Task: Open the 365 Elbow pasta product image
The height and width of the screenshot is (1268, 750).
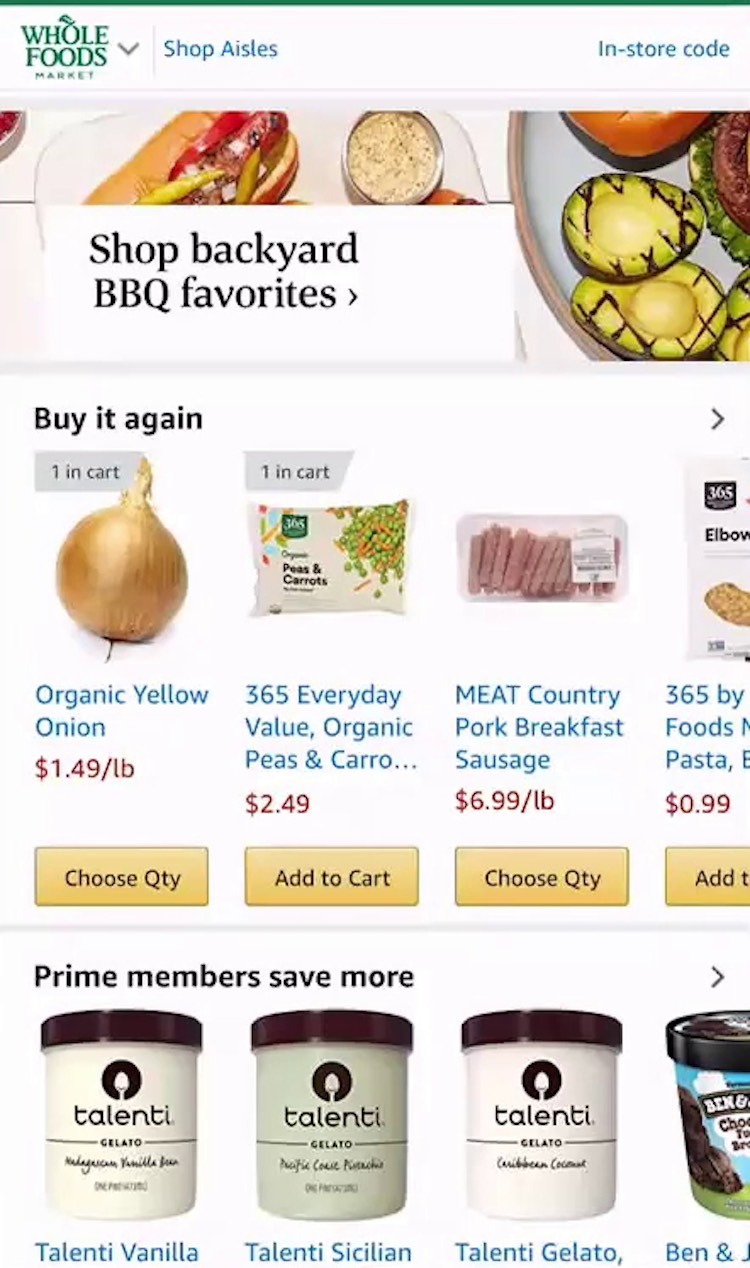Action: pos(720,560)
